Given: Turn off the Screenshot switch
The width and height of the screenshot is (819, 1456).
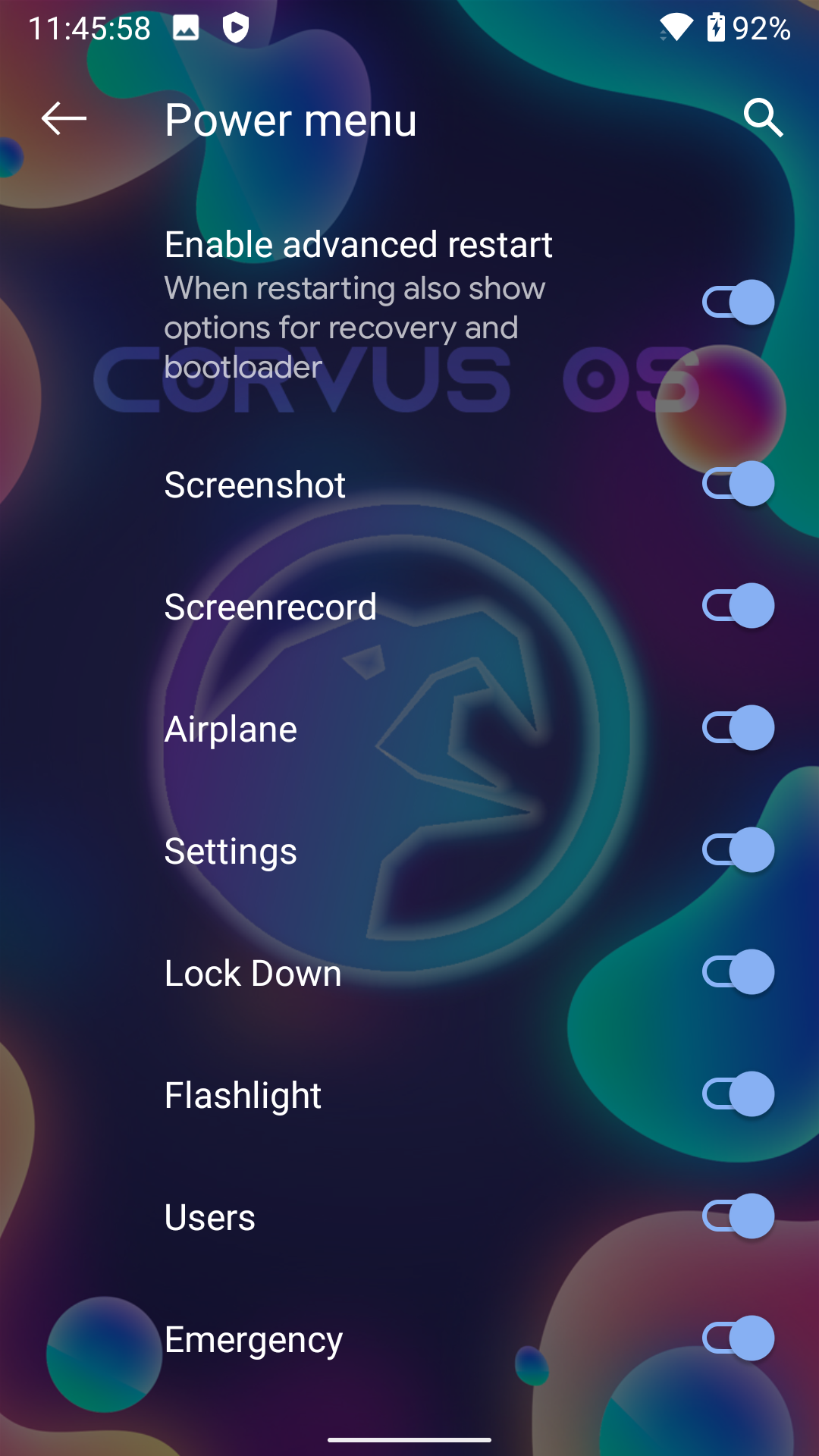Looking at the screenshot, I should (738, 484).
